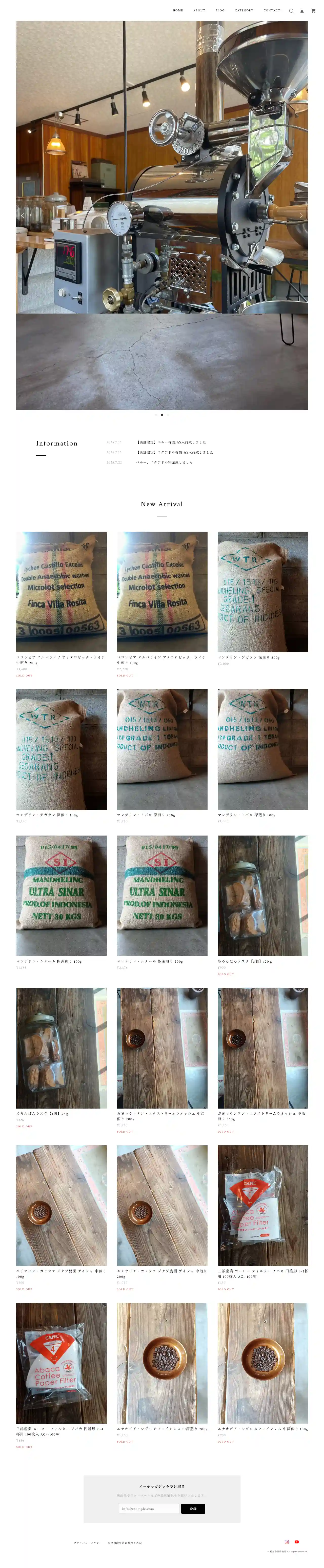Image resolution: width=324 pixels, height=1568 pixels.
Task: Go to the HOME nav link
Action: [177, 10]
